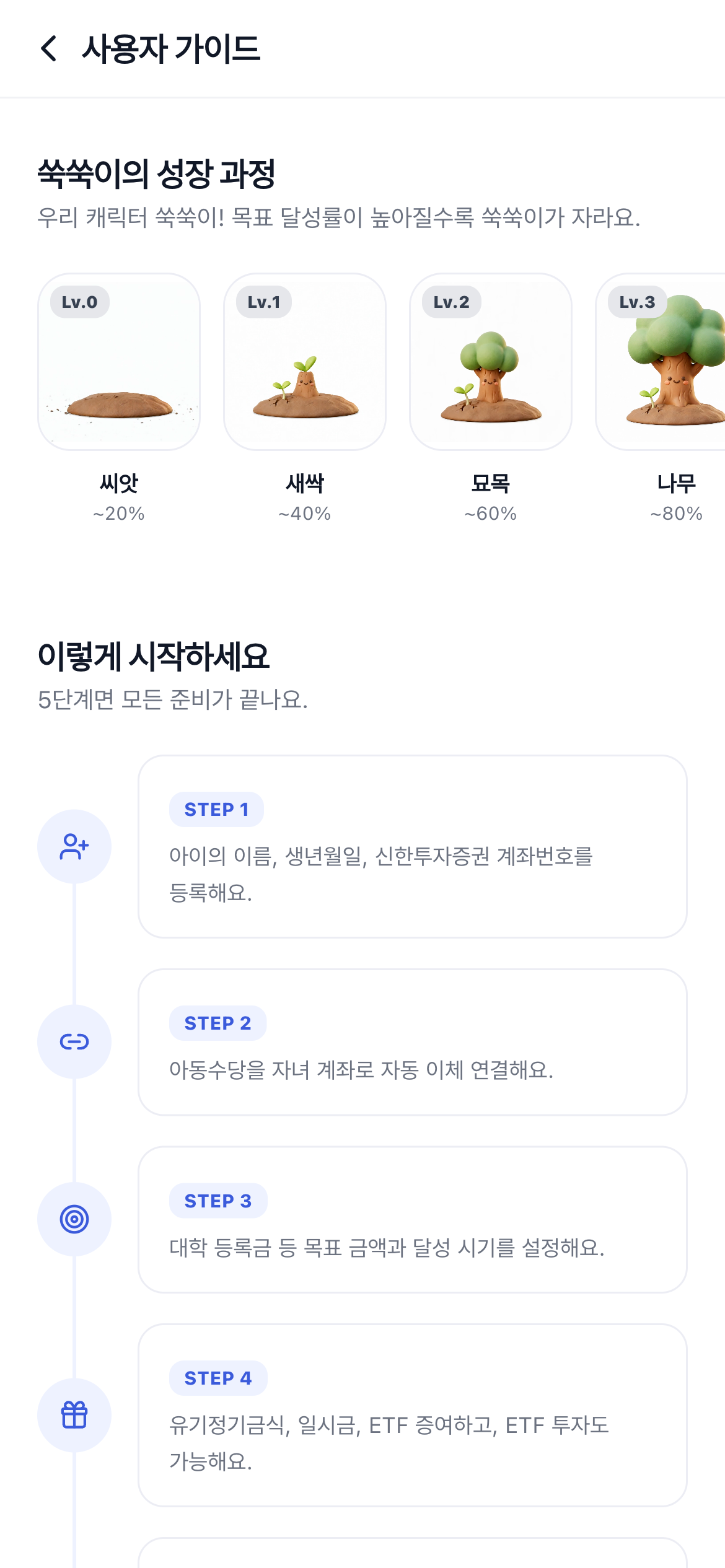
Task: Go back from the 사용자 가이드 page
Action: click(49, 49)
